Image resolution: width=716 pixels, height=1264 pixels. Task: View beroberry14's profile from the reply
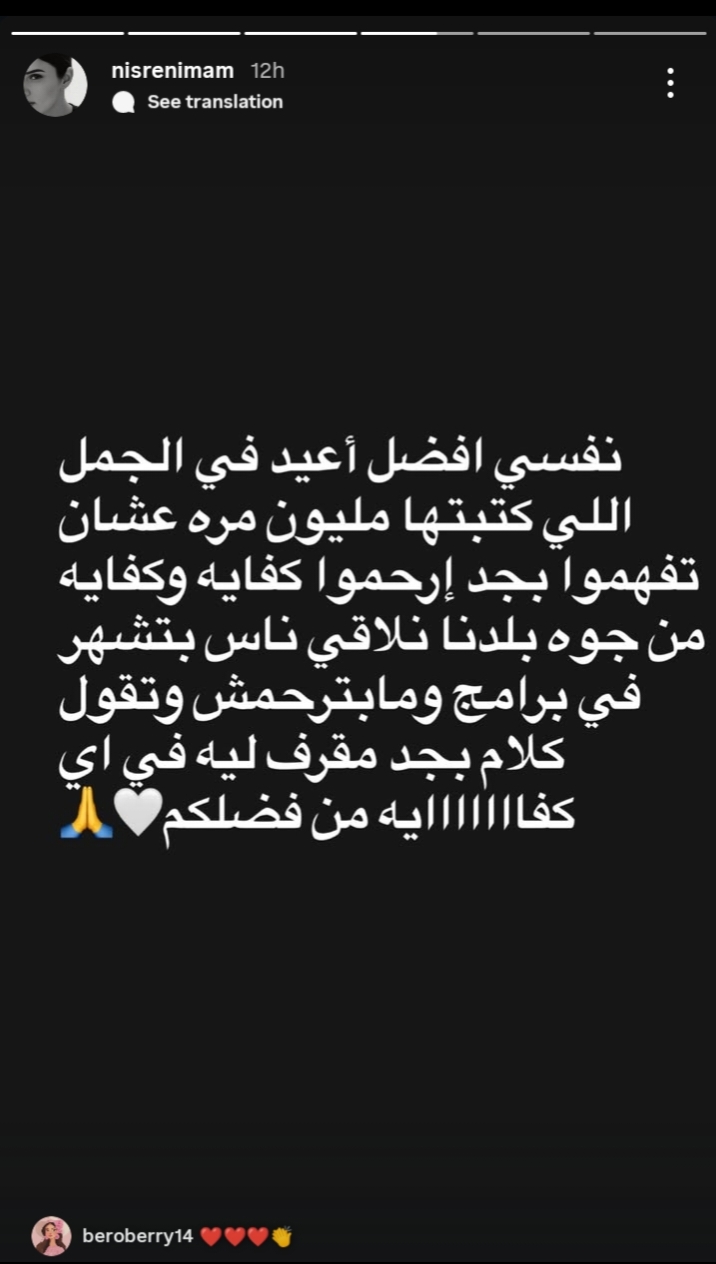pos(52,1236)
